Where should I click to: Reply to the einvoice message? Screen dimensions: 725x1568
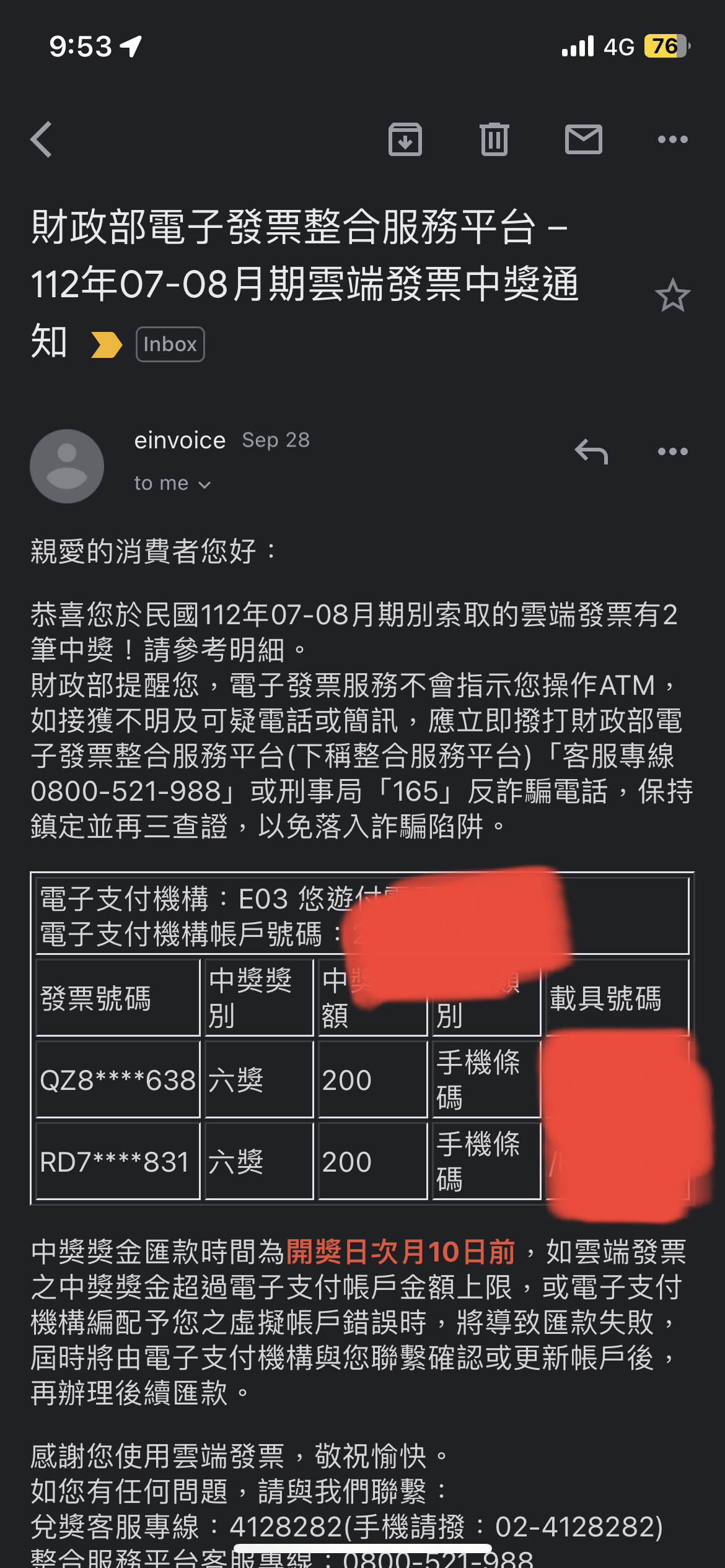click(x=591, y=451)
